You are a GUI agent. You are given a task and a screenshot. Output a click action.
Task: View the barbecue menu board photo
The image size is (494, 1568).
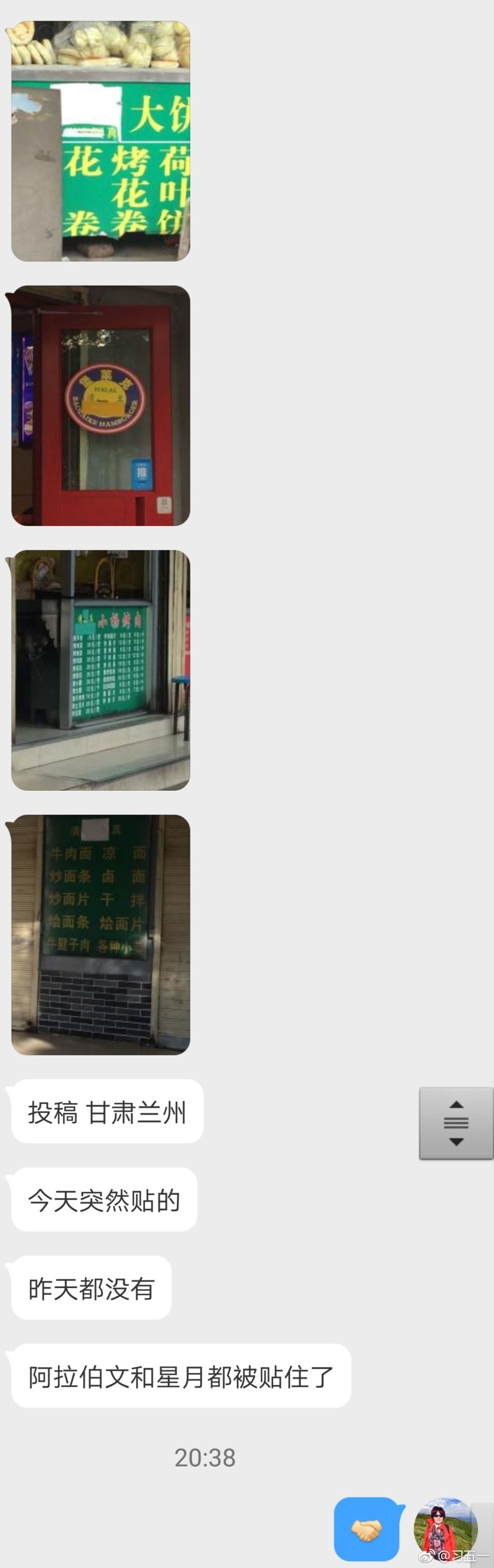(x=100, y=670)
